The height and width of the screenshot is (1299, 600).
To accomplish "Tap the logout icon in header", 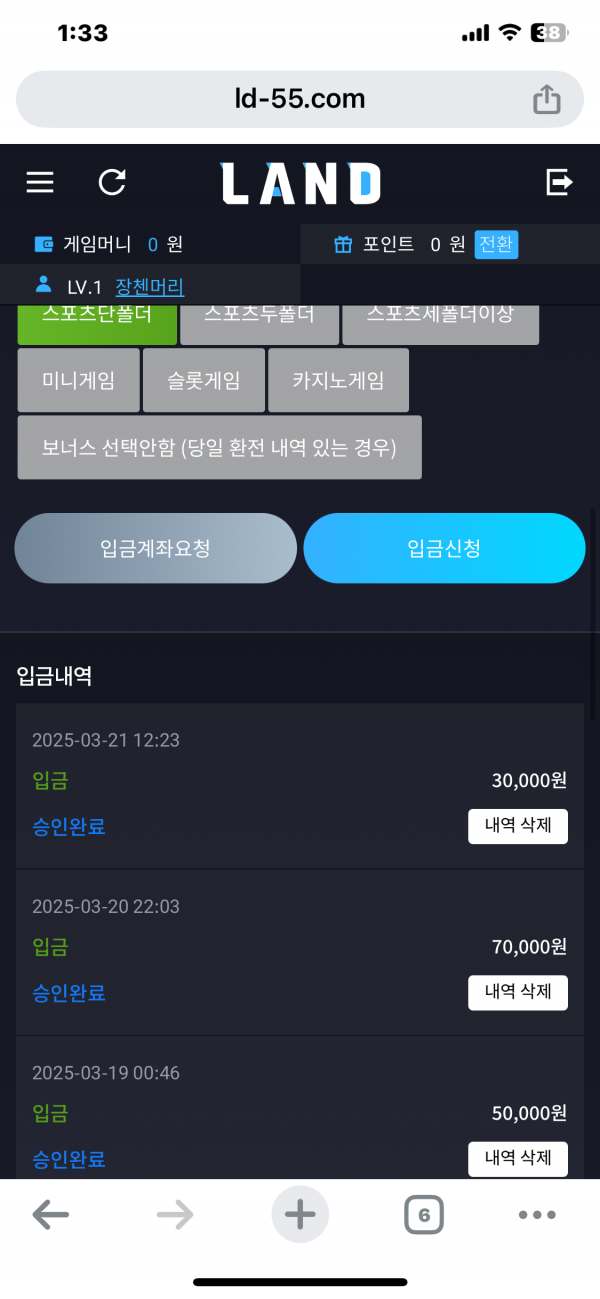I will (559, 182).
